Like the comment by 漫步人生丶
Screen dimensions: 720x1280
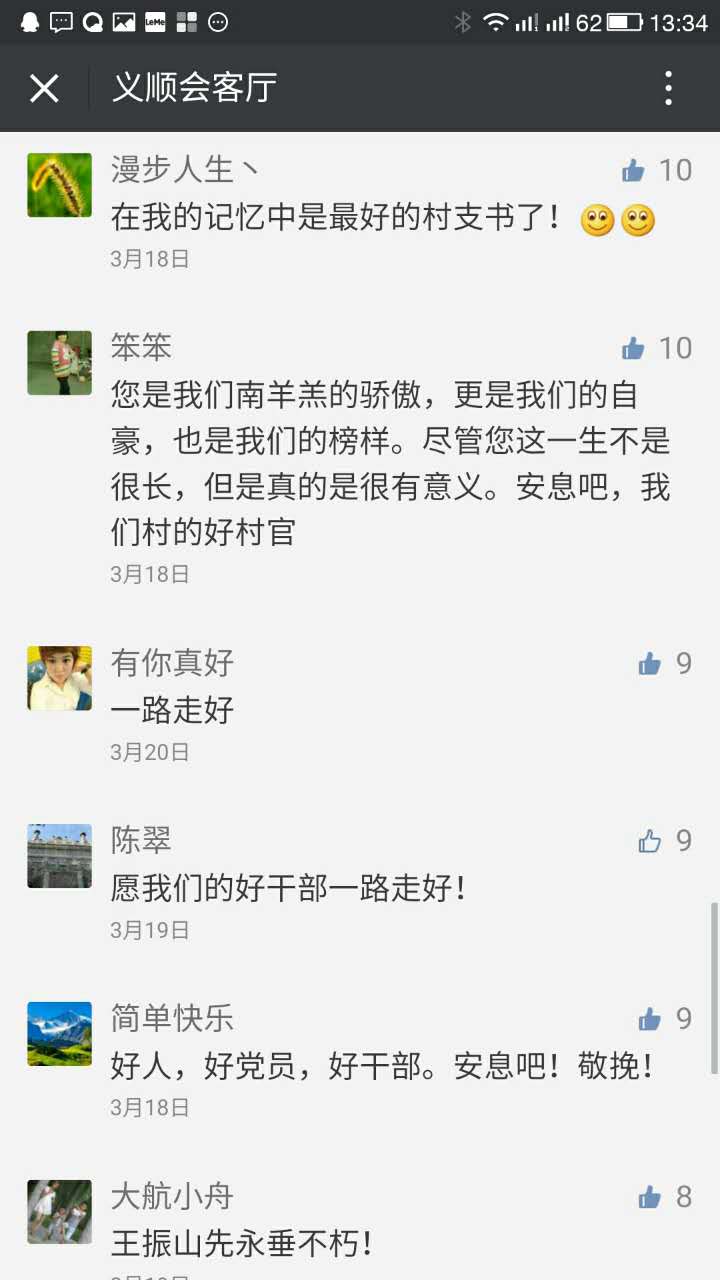[x=634, y=171]
